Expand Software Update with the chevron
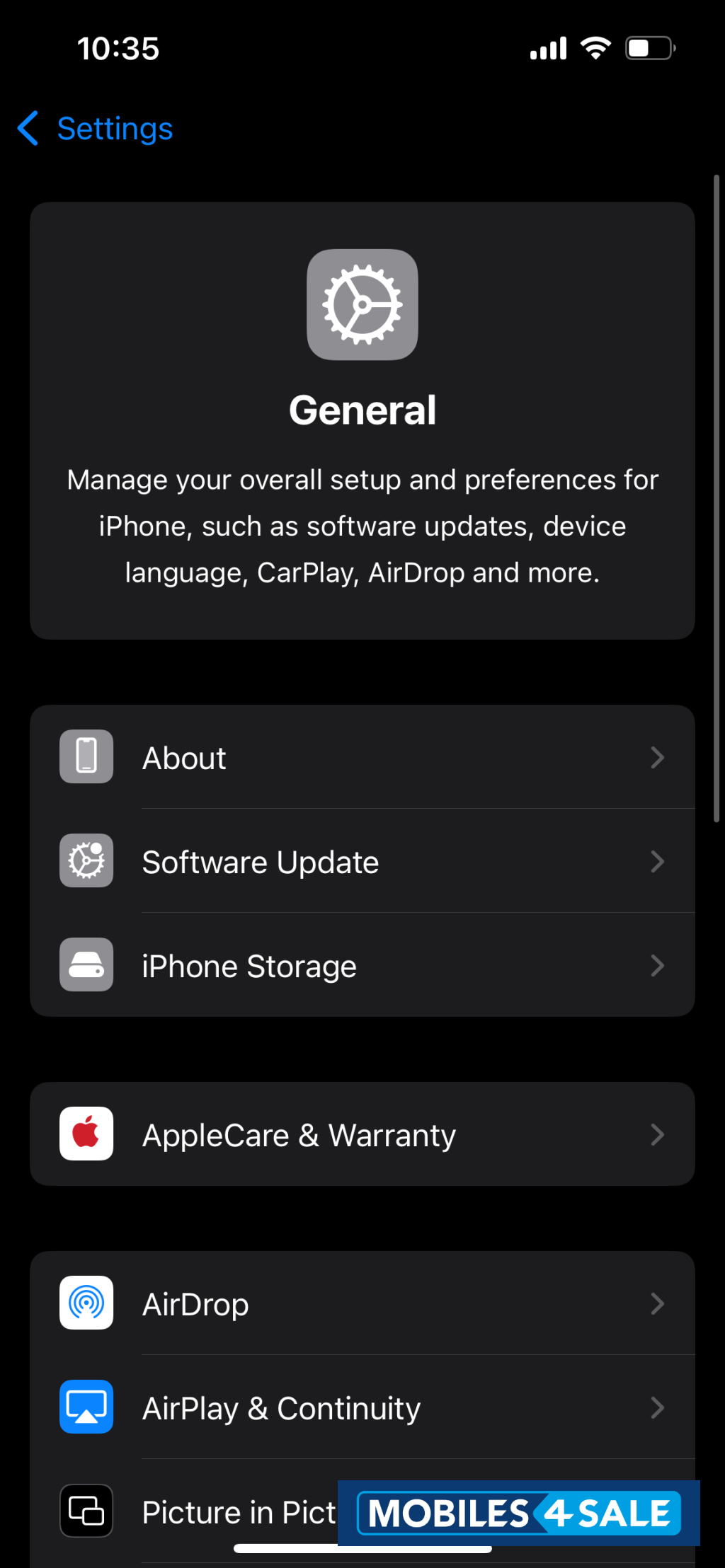 [657, 861]
